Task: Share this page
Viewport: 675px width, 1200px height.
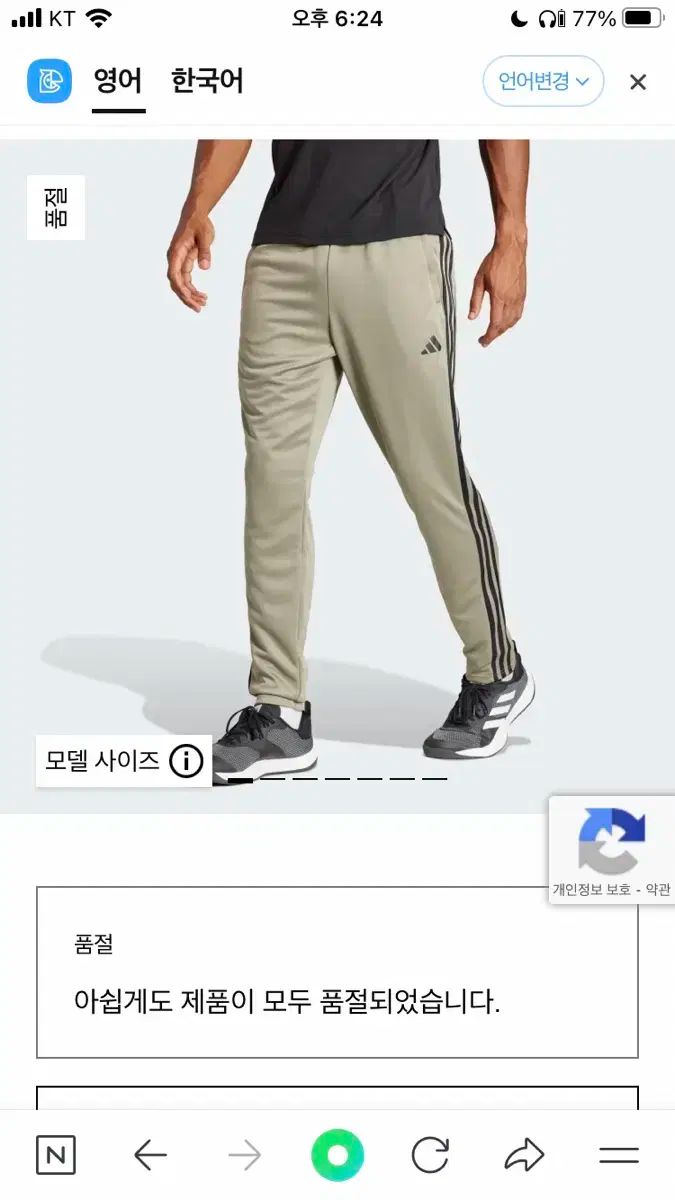Action: 524,1156
